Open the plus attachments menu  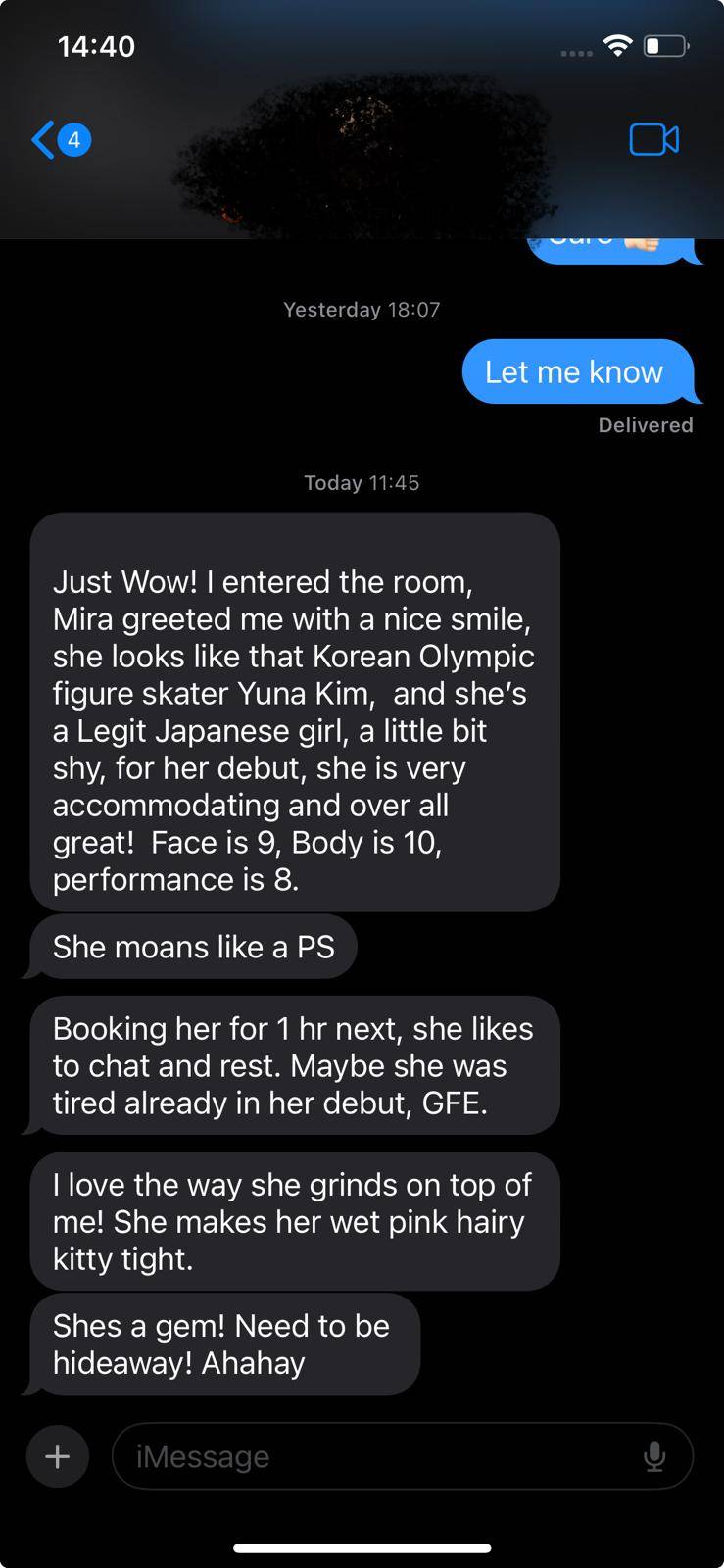[x=58, y=1456]
